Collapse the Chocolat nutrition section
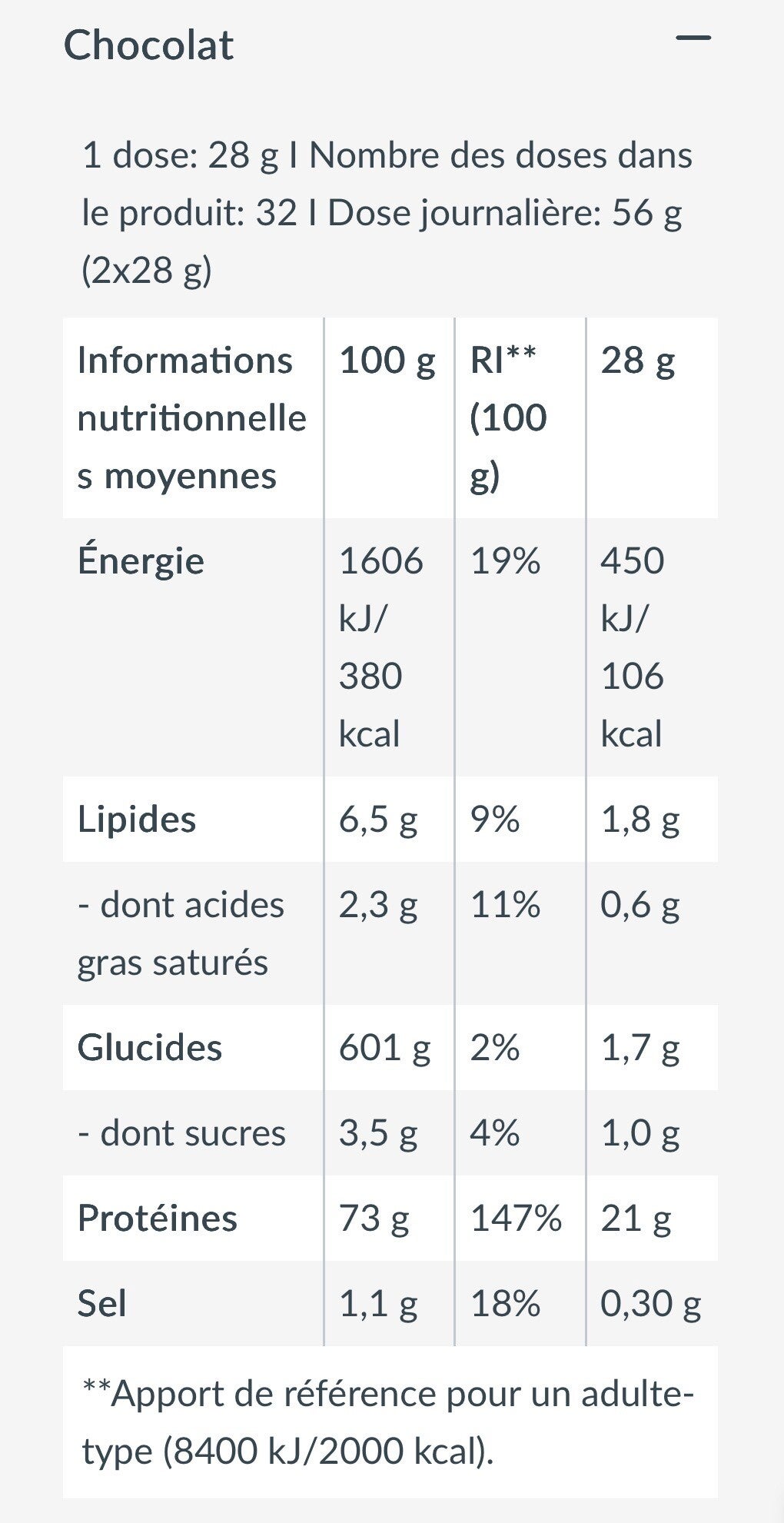784x1523 pixels. point(693,38)
